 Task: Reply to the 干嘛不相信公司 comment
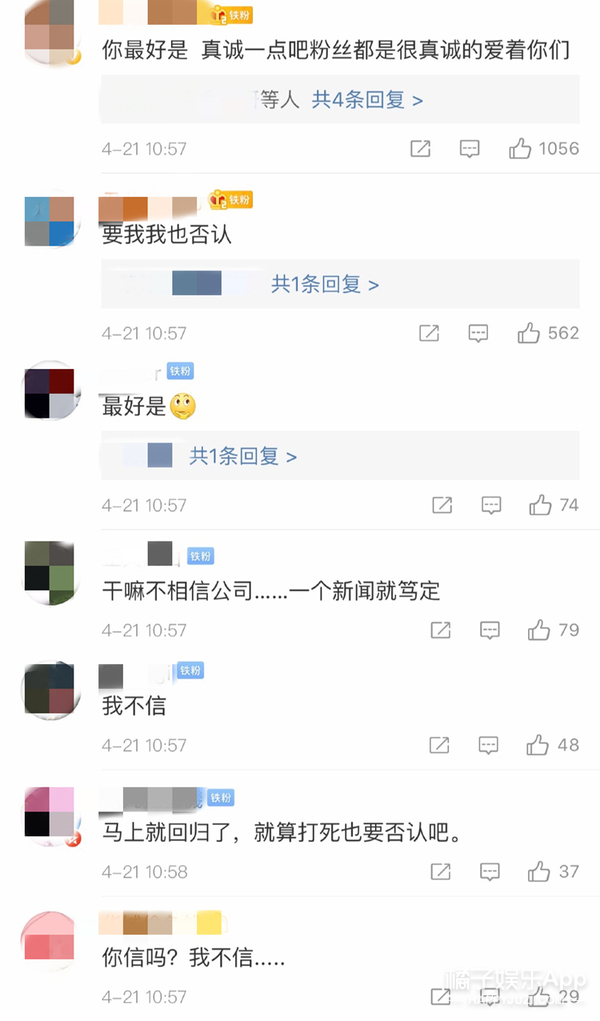point(489,630)
